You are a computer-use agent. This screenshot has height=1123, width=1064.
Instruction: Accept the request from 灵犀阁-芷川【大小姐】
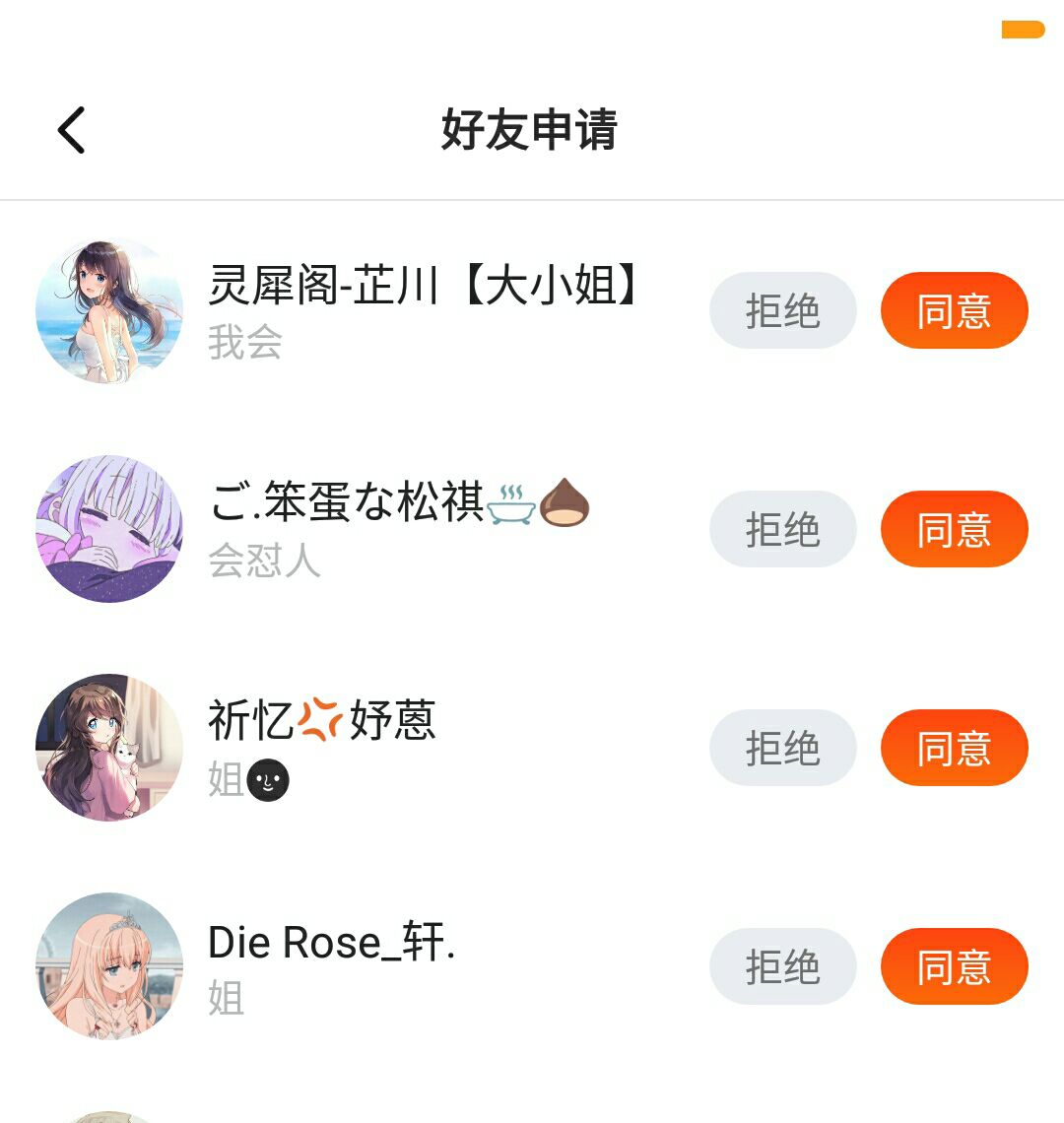[954, 311]
